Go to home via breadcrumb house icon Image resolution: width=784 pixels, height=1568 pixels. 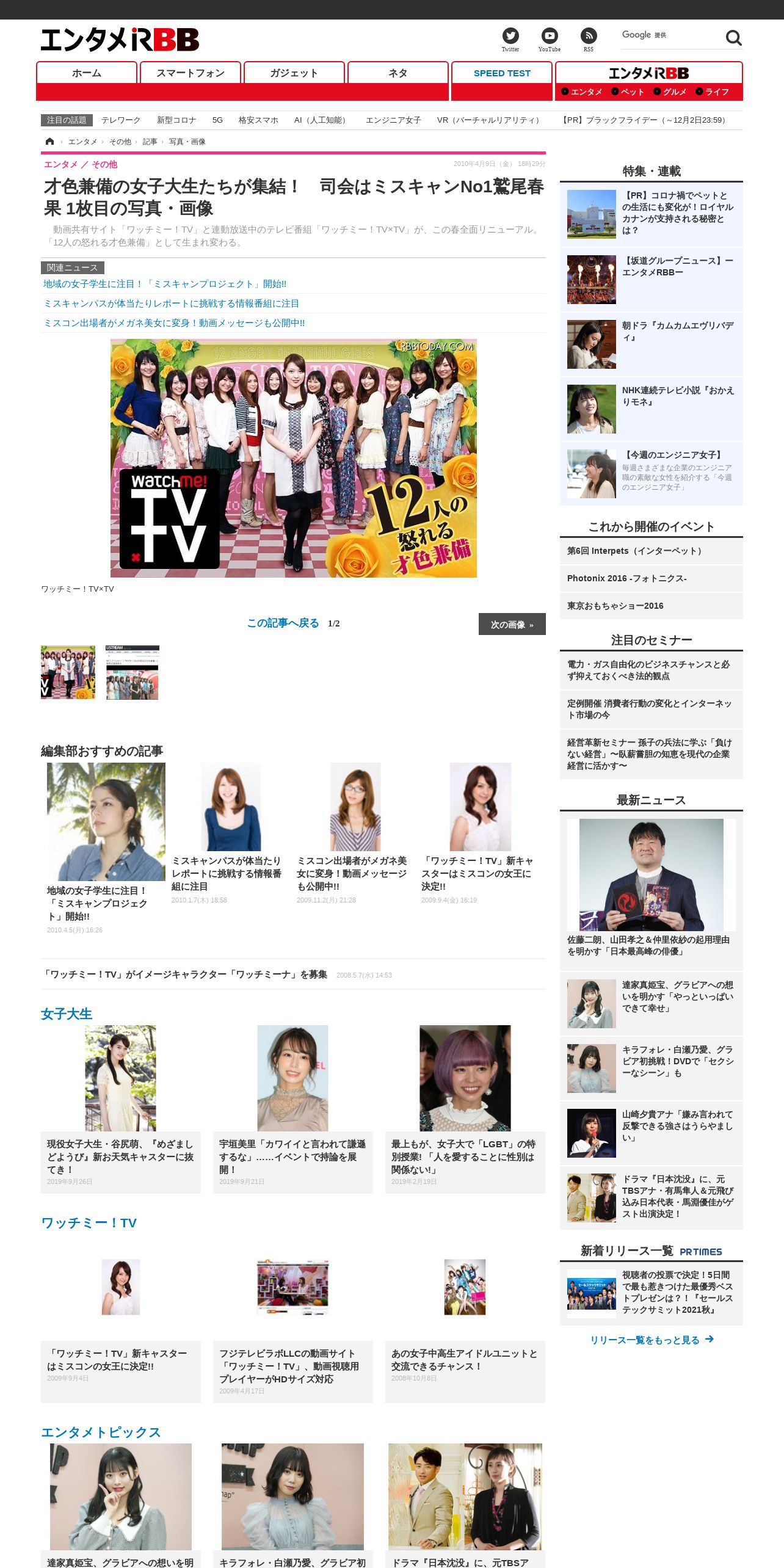[49, 141]
